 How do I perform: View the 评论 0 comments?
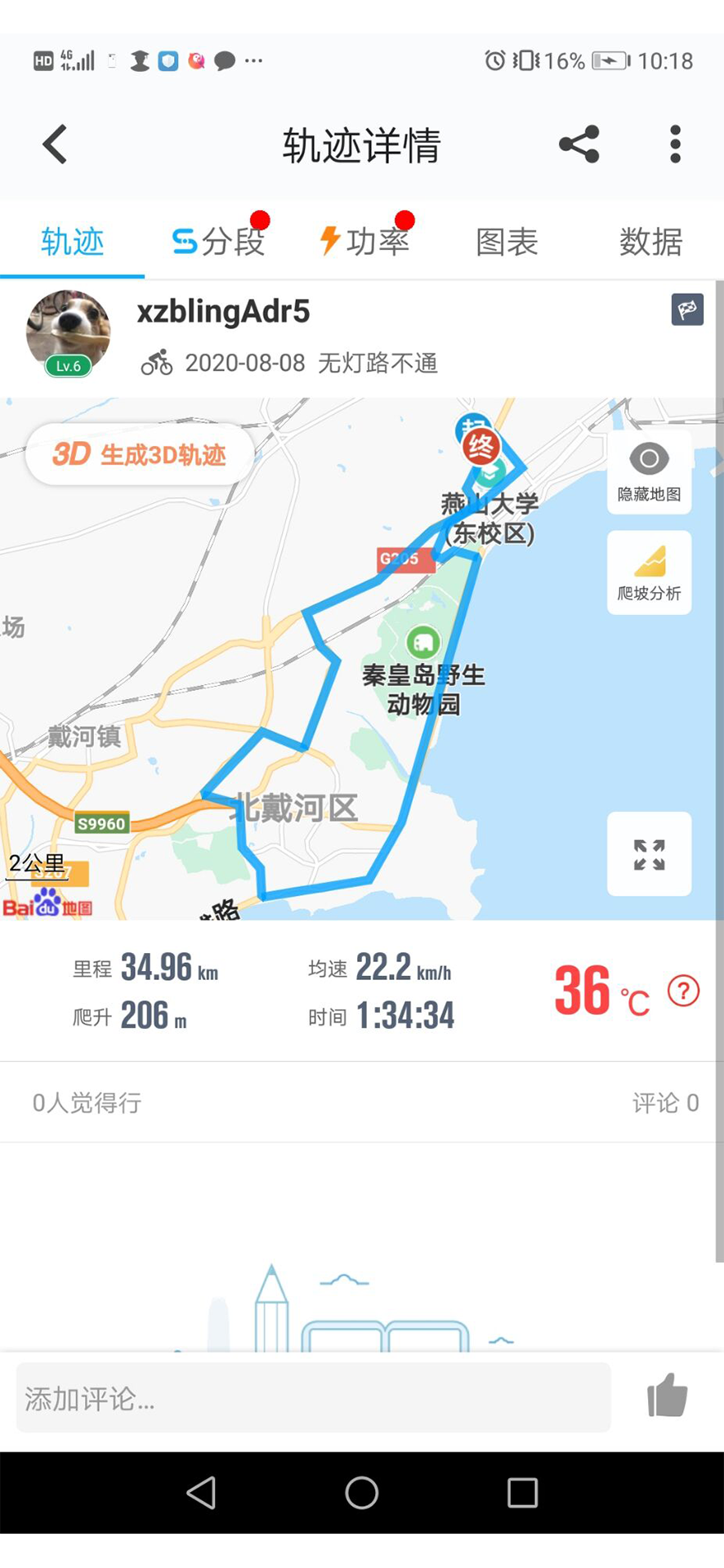665,1102
